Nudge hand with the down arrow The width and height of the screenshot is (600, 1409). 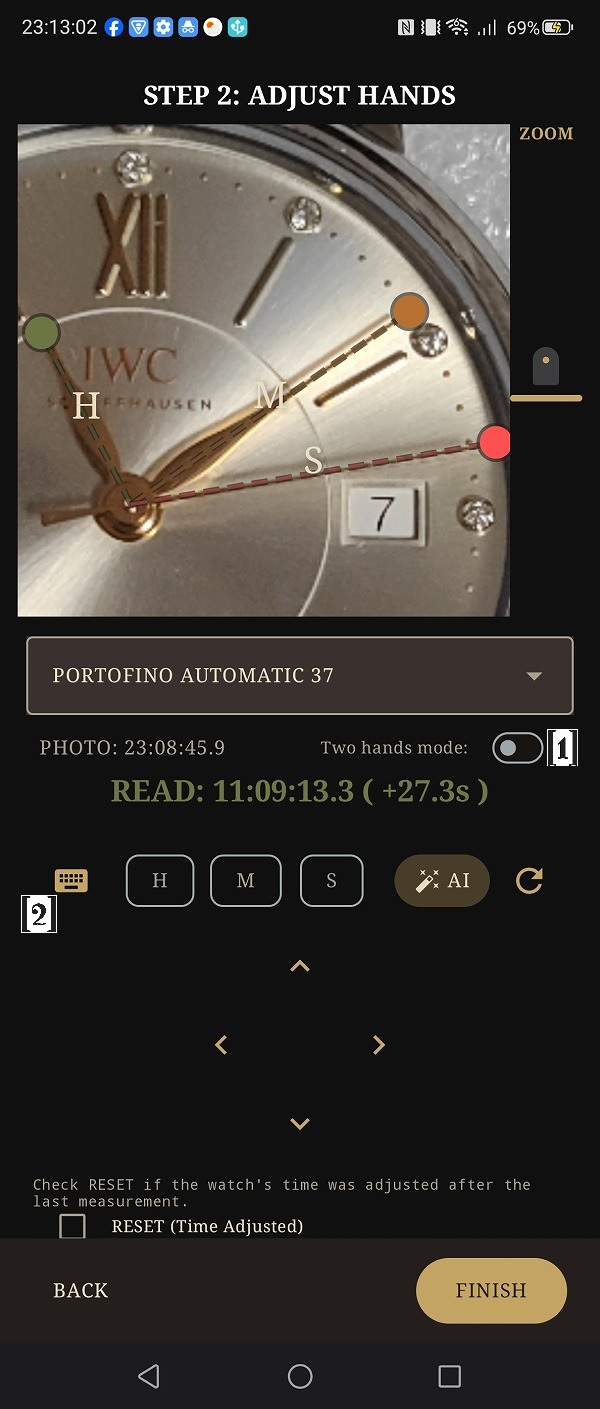click(x=300, y=1124)
